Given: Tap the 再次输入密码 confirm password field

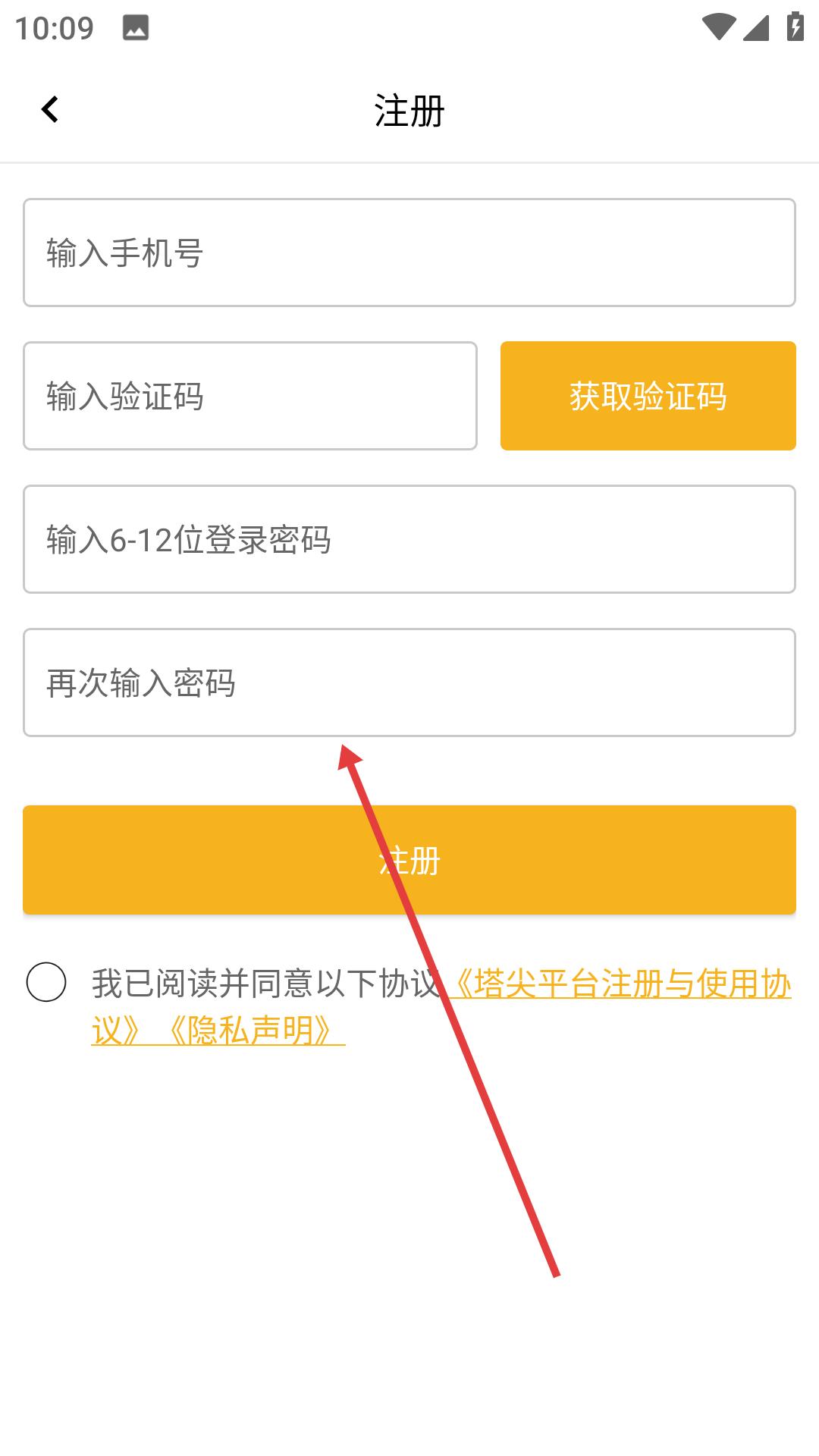Looking at the screenshot, I should coord(409,682).
